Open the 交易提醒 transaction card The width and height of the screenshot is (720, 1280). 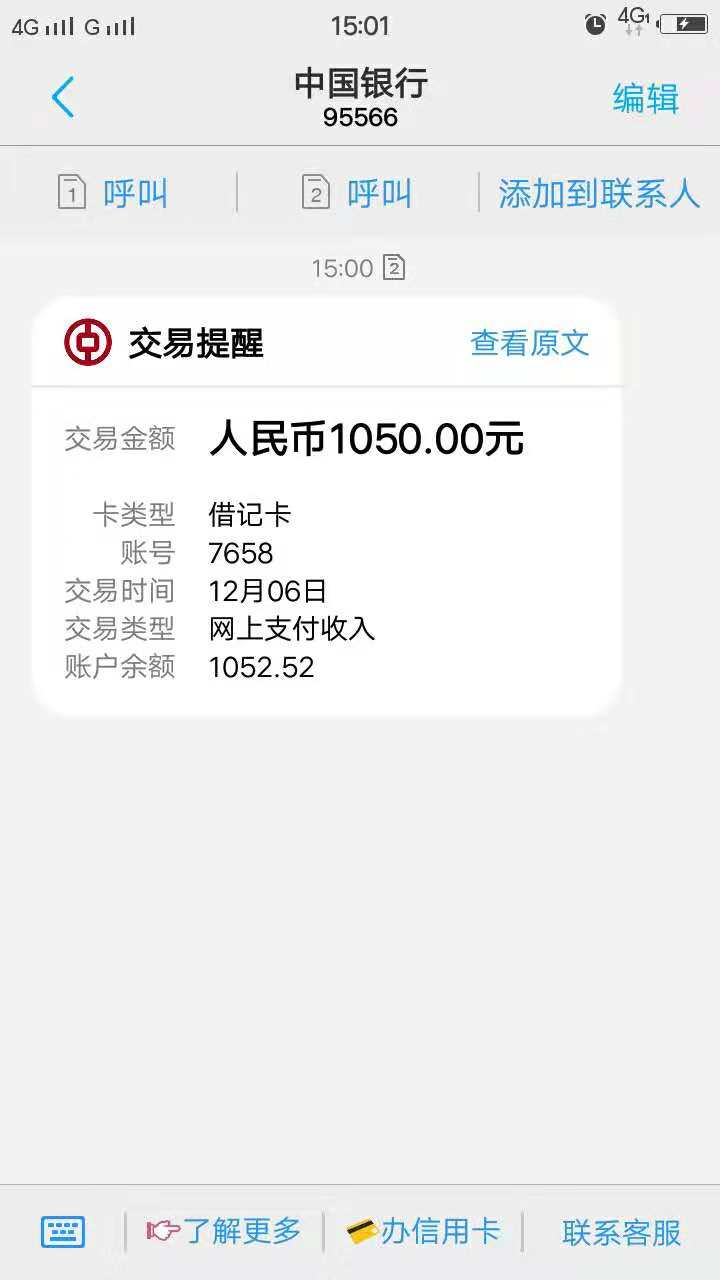[x=326, y=507]
